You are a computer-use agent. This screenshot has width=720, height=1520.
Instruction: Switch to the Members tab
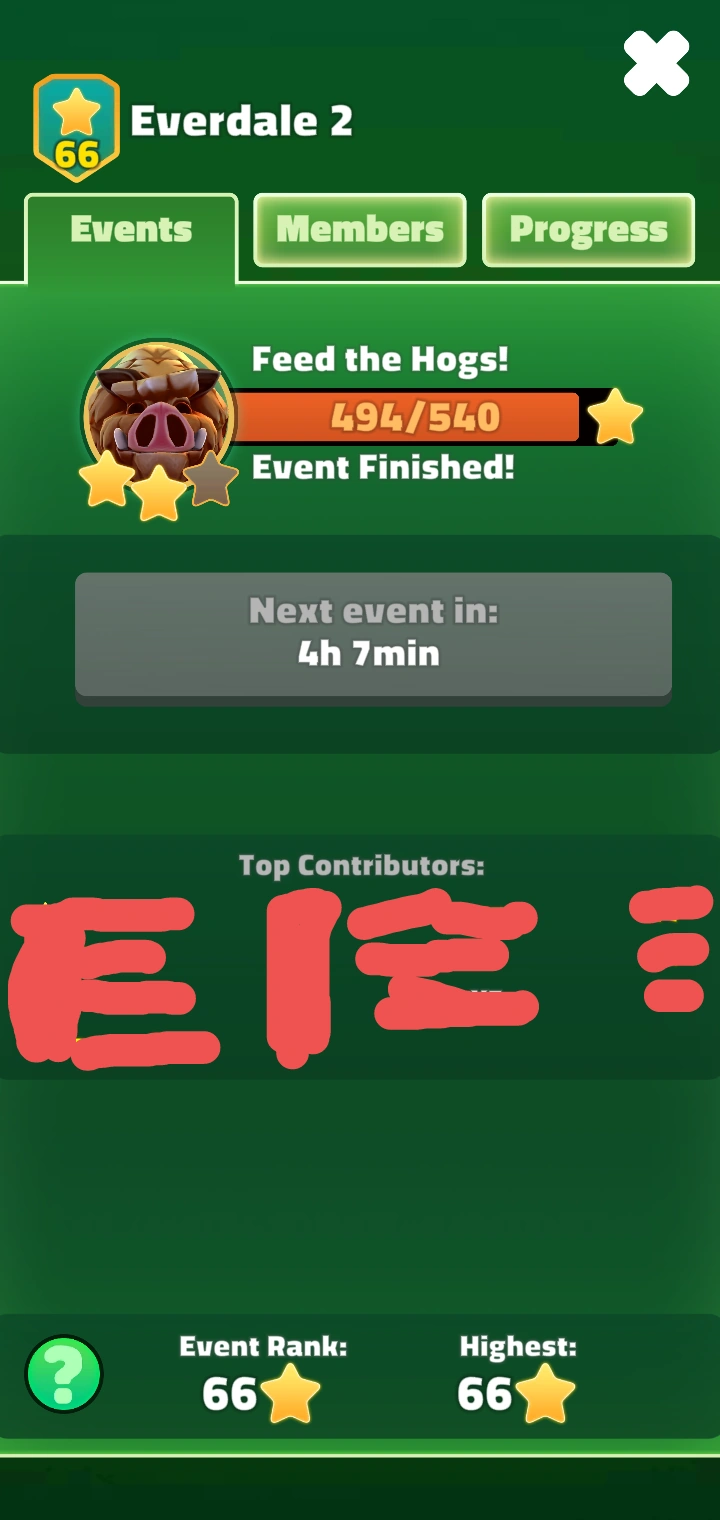[360, 230]
